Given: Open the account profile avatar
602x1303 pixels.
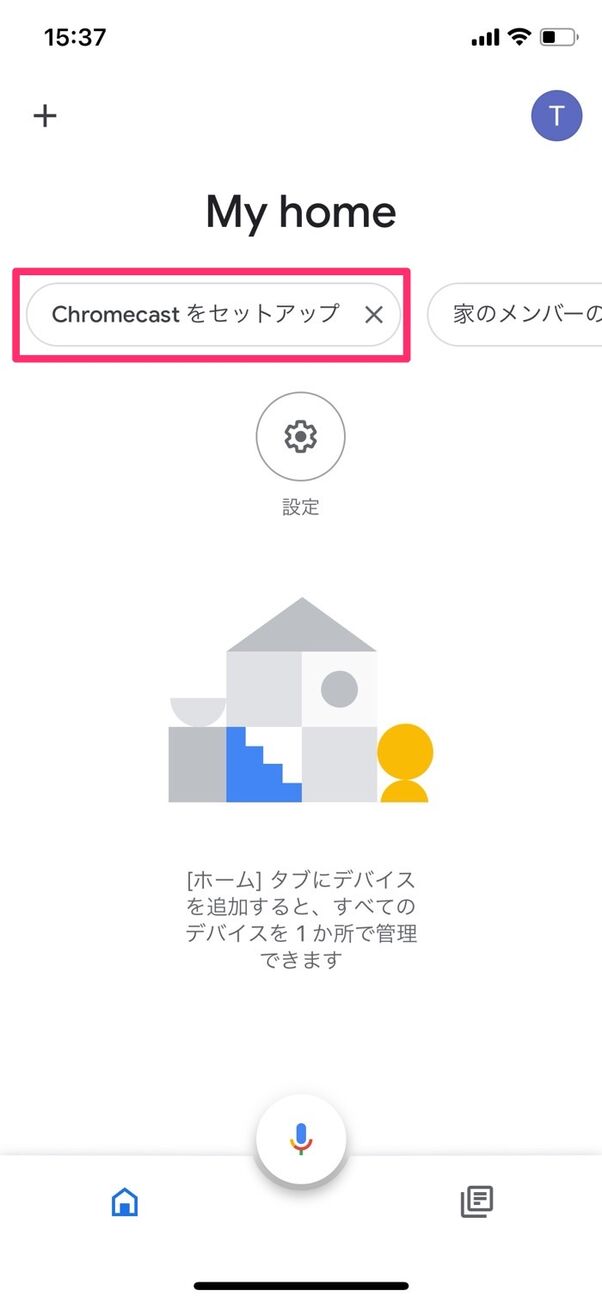Looking at the screenshot, I should (x=556, y=116).
